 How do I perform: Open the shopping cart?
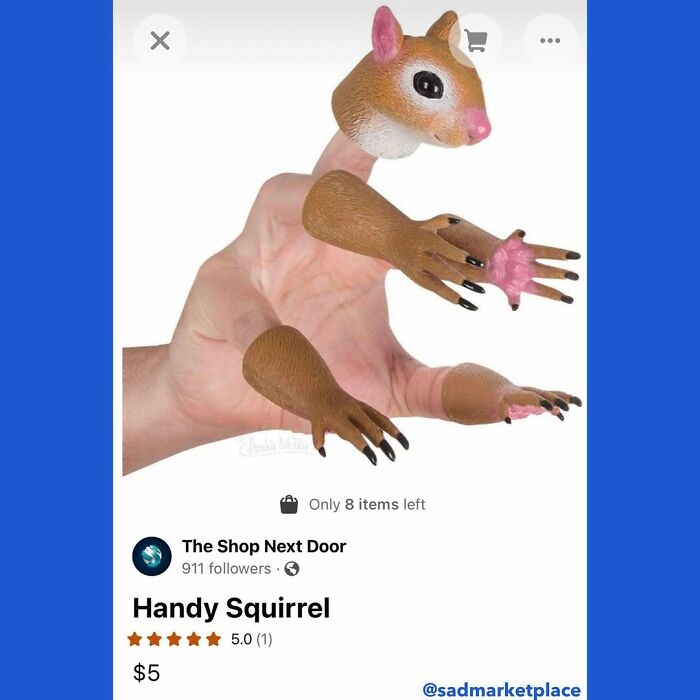click(475, 41)
